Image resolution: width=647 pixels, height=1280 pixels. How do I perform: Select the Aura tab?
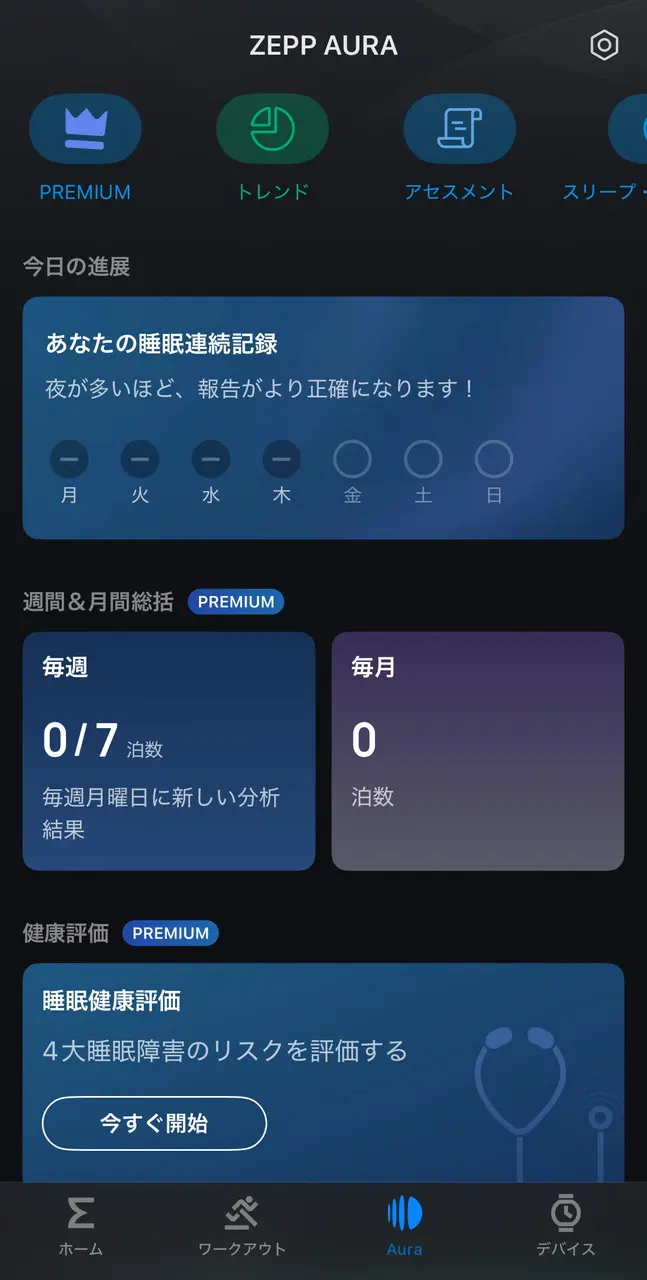pos(404,1227)
